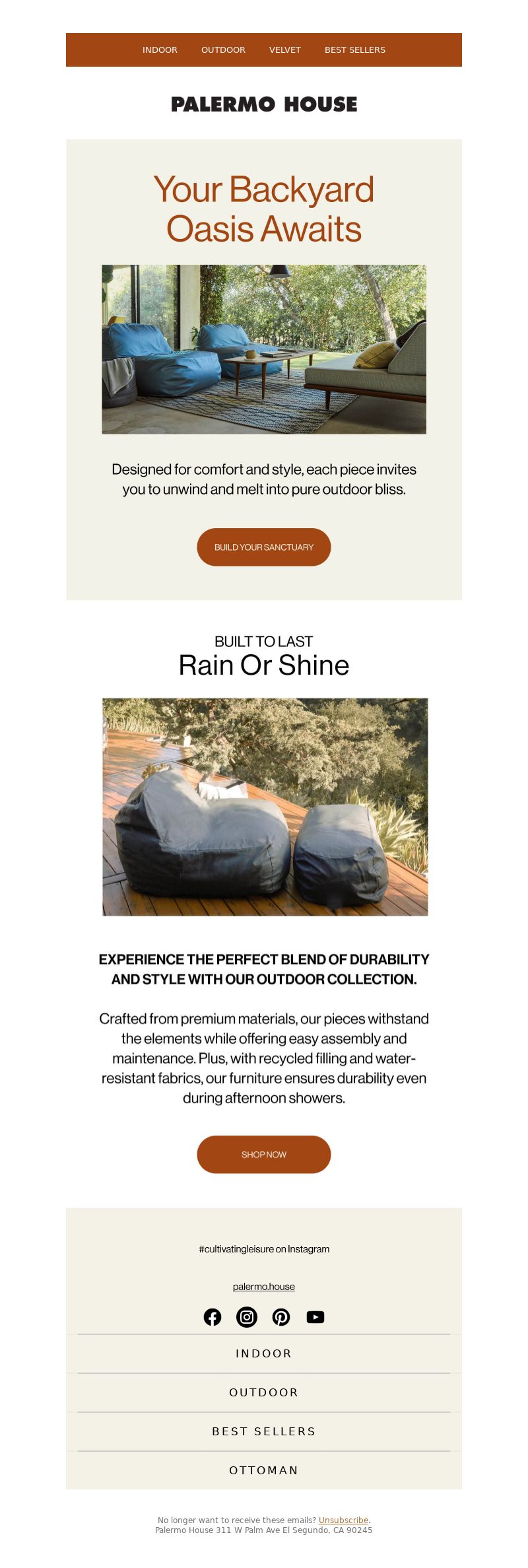Image resolution: width=528 pixels, height=1568 pixels.
Task: Open Outdoor in the orange header bar
Action: pos(223,50)
